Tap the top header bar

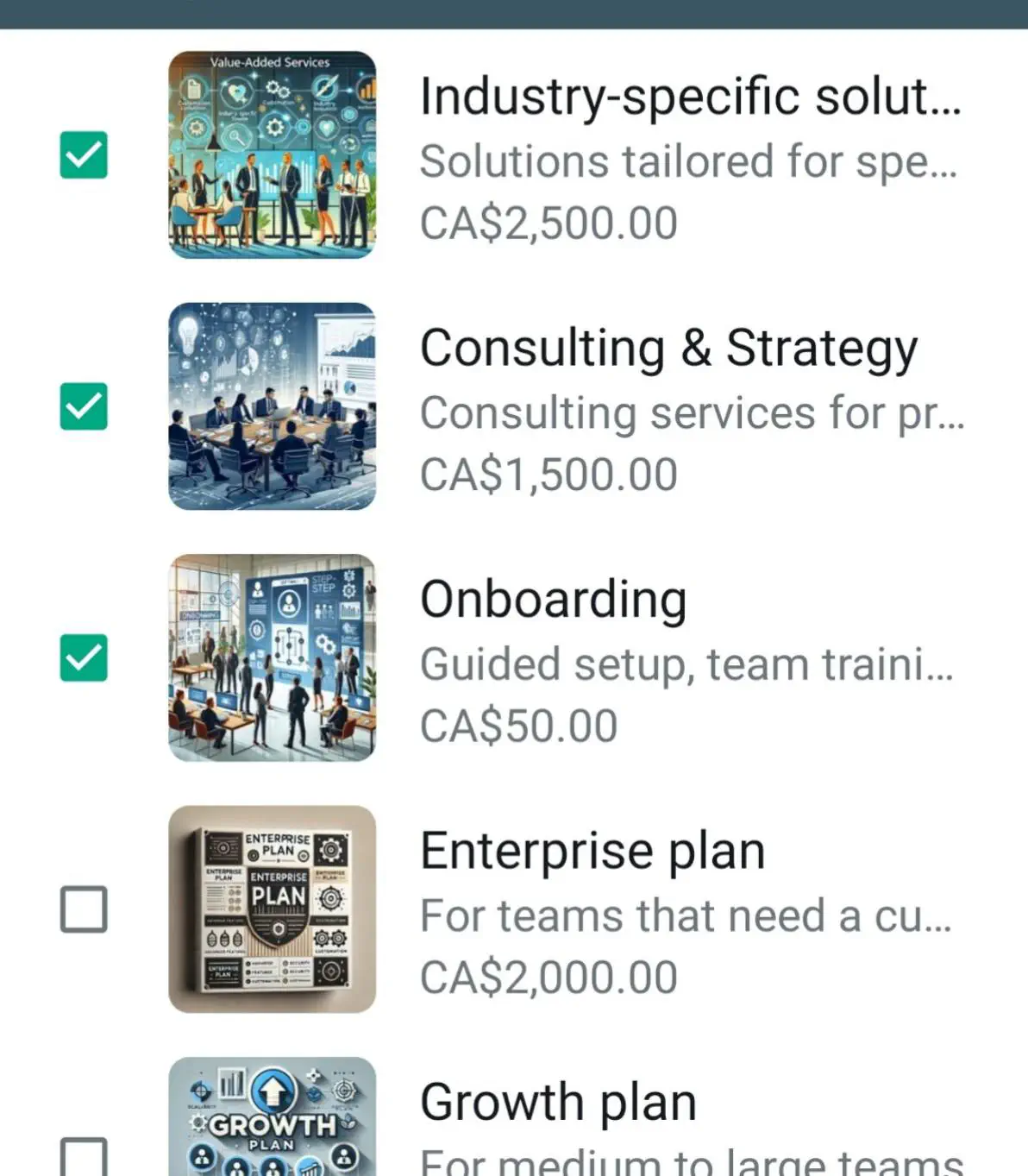pos(514,12)
